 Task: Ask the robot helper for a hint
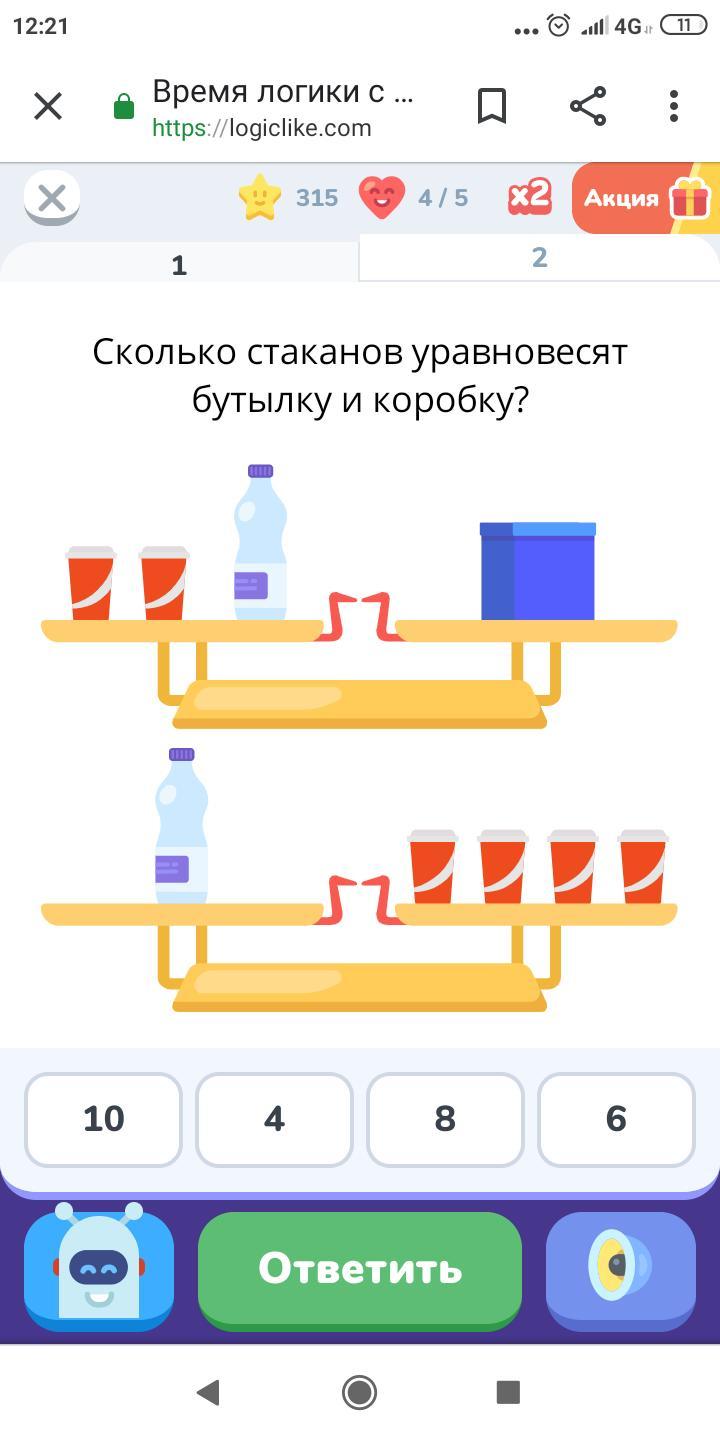(x=99, y=1269)
